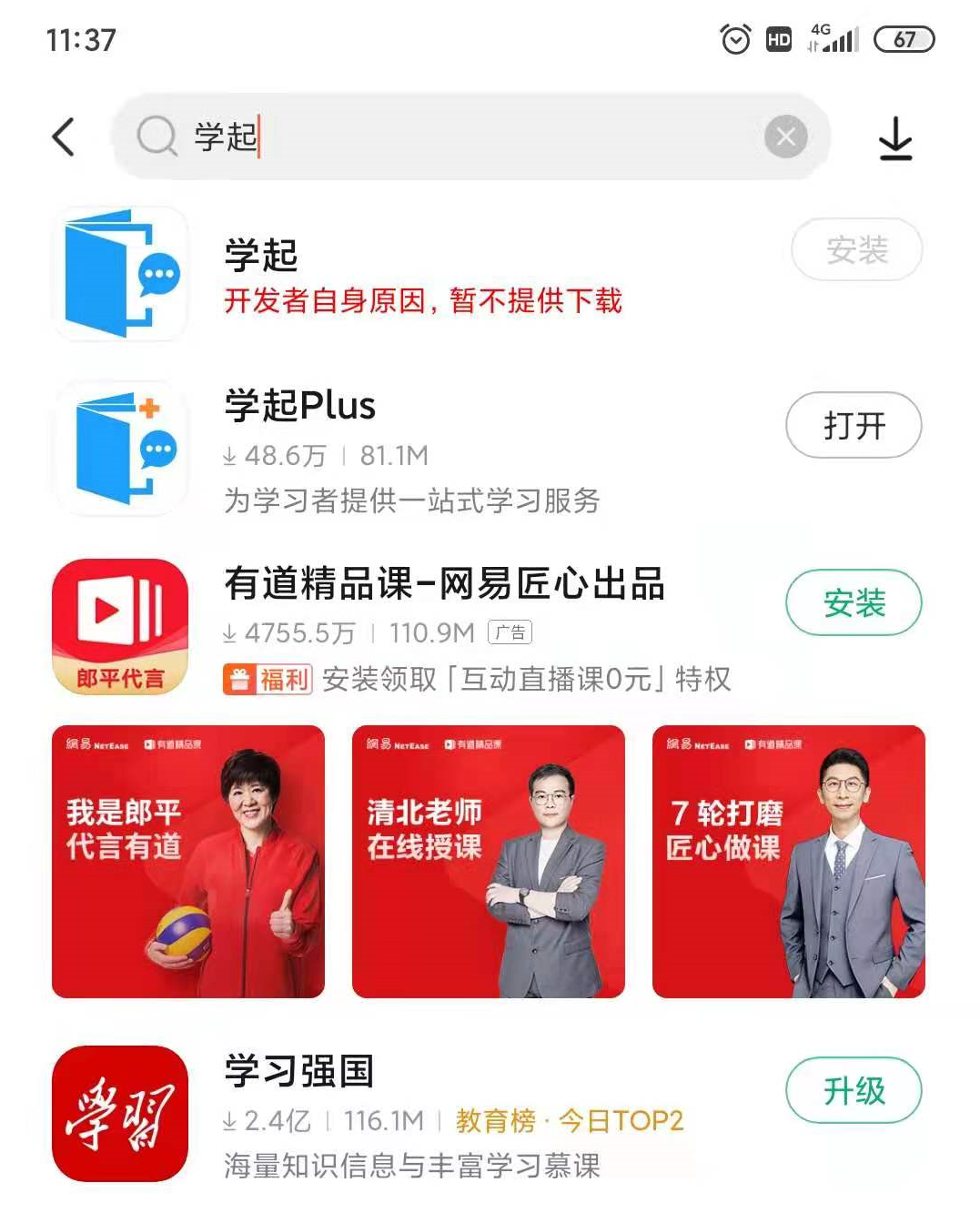The width and height of the screenshot is (980, 1213).
Task: Open 学起Plus with the 打开 button
Action: click(x=854, y=425)
